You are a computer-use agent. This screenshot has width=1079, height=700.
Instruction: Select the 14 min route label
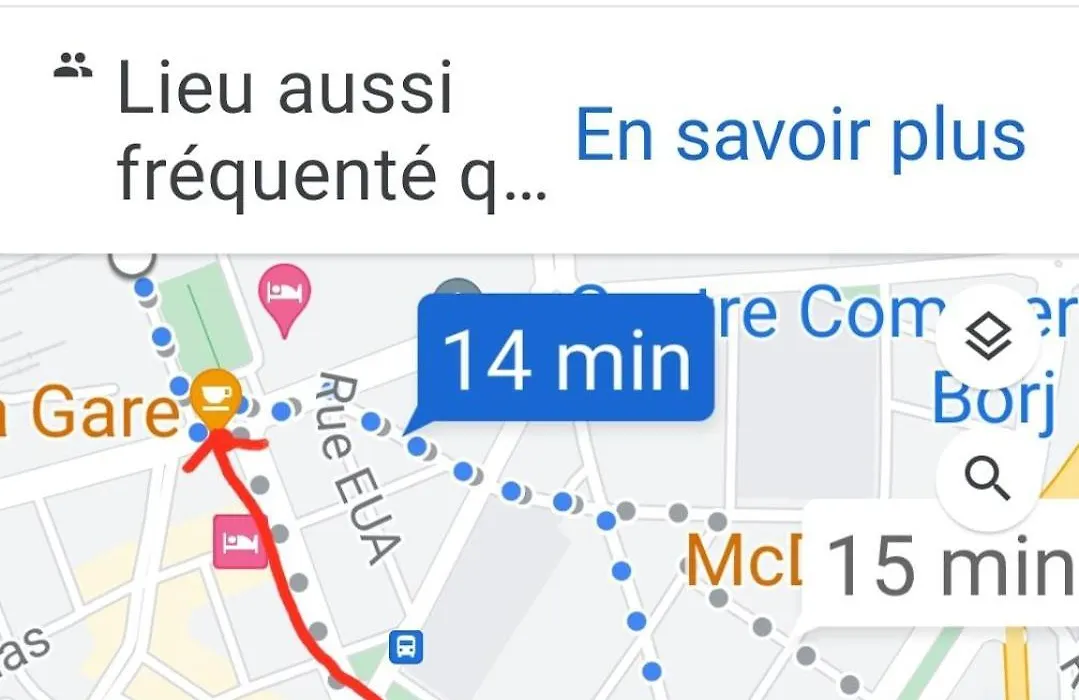pos(567,359)
